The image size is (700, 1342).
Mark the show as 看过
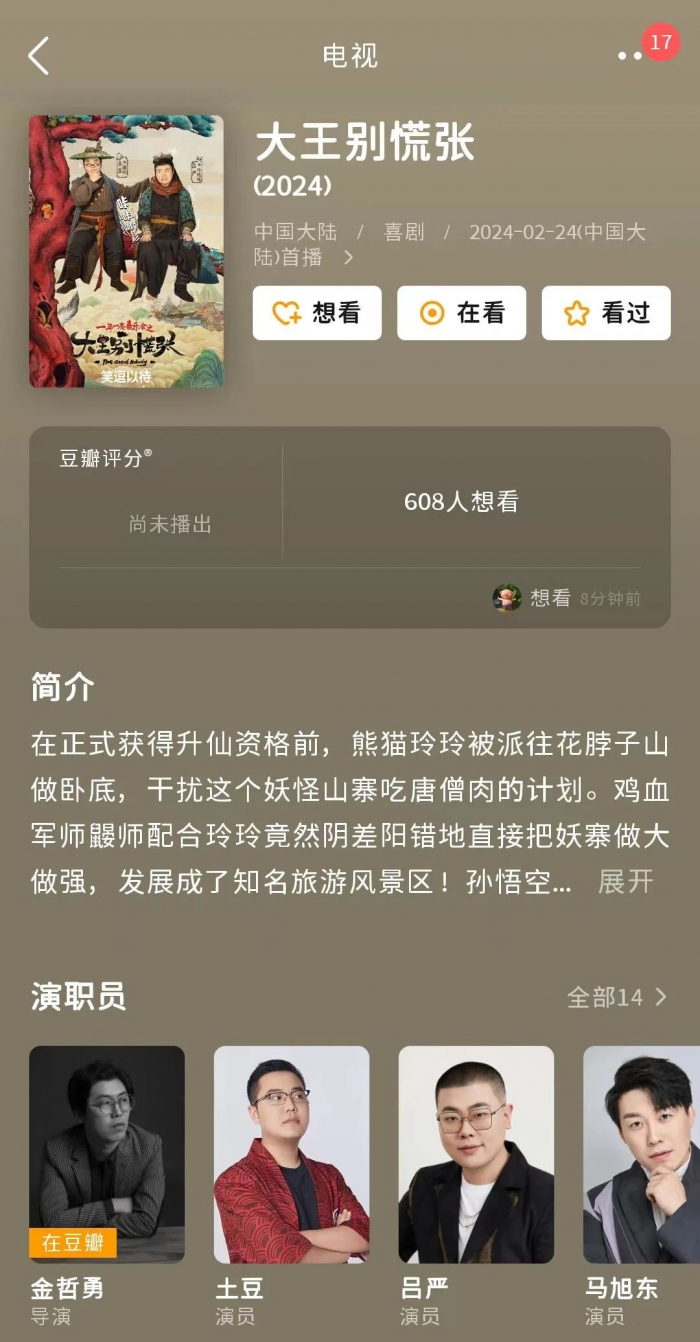coord(606,313)
